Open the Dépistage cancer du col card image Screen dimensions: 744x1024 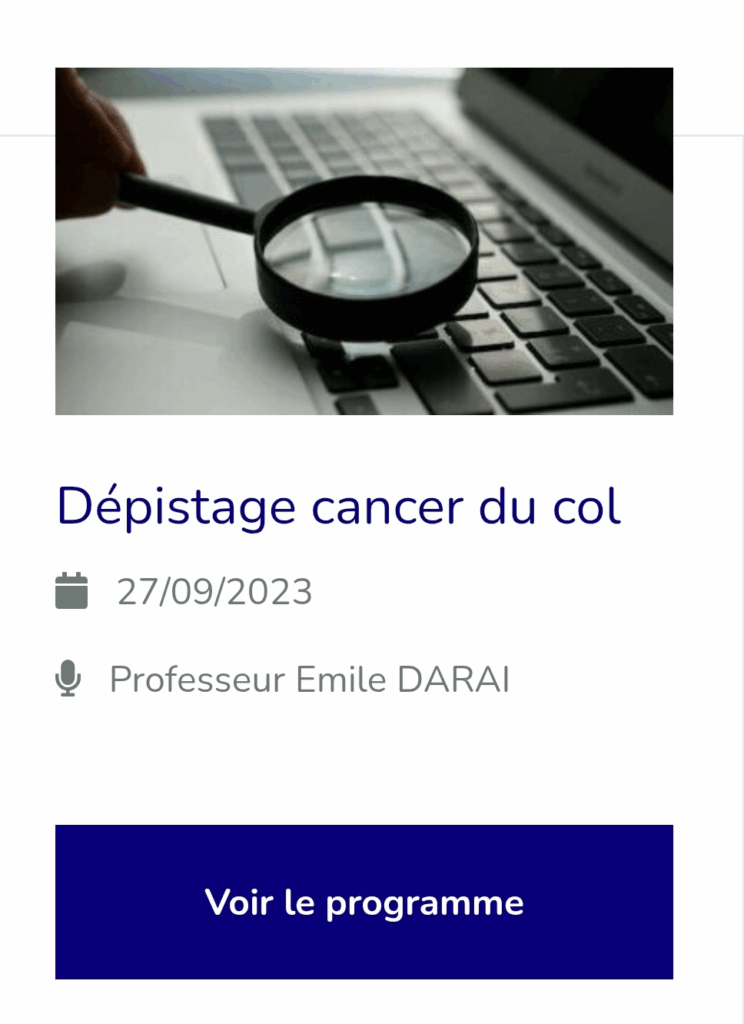[x=364, y=241]
